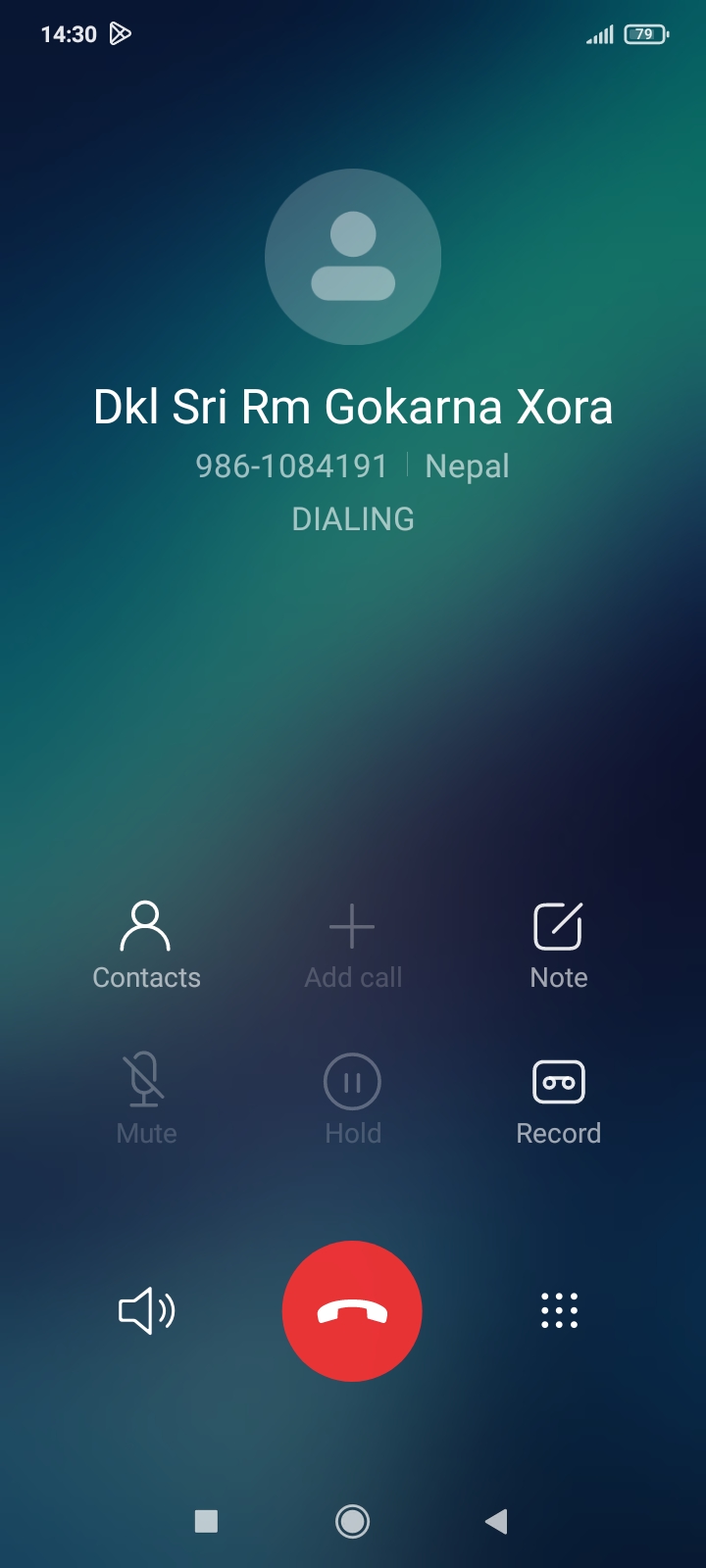Open the dial pad keypad
Image resolution: width=706 pixels, height=1568 pixels.
(x=559, y=1311)
